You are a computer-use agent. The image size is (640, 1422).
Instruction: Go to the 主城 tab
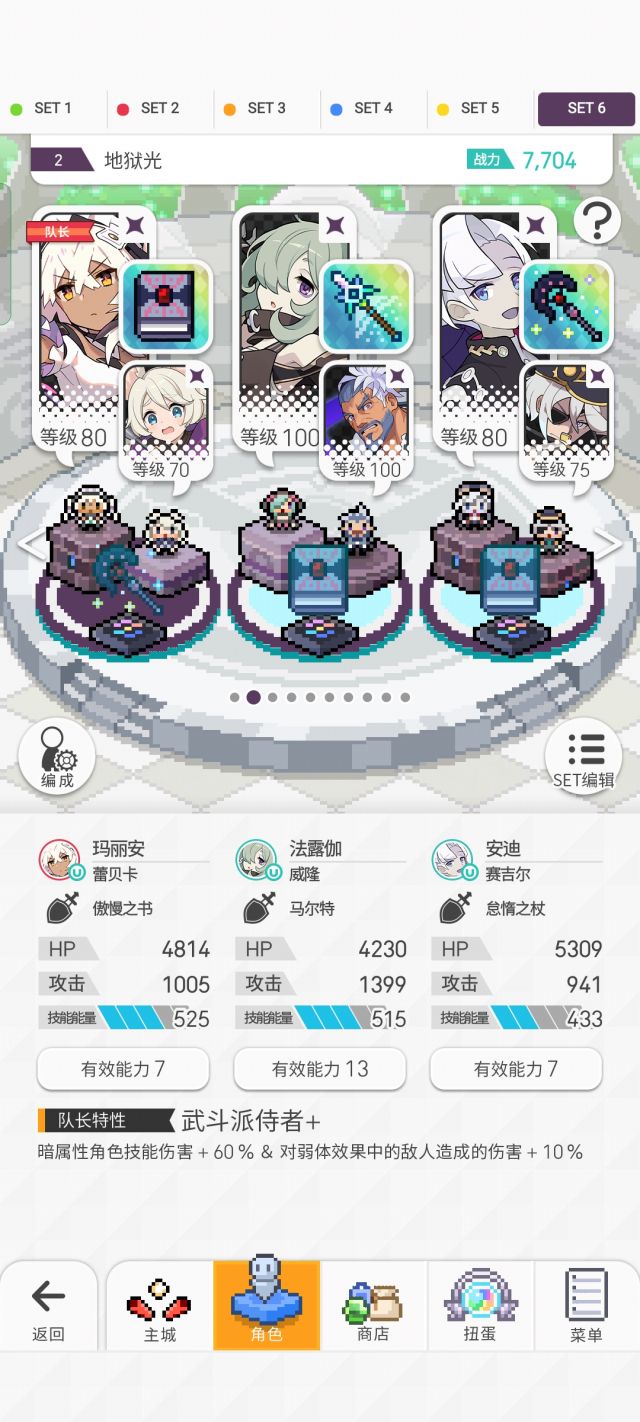coord(159,1308)
